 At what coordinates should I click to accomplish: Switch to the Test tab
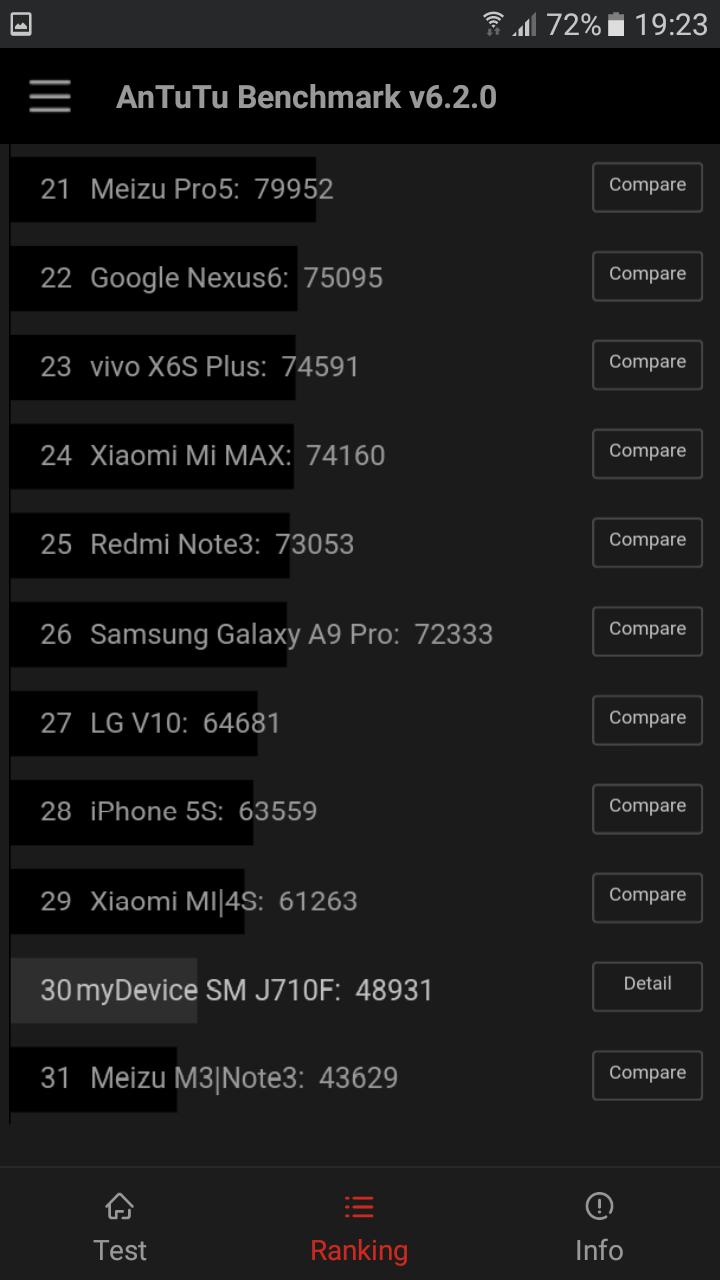click(x=120, y=1226)
